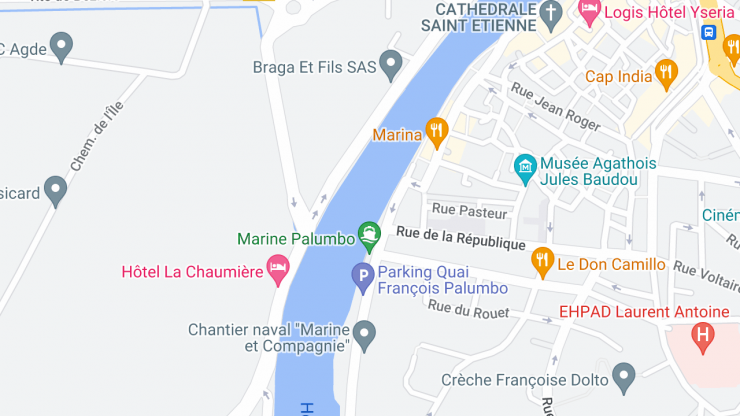Select the Le Don Camillo restaurant pin

pyautogui.click(x=542, y=261)
